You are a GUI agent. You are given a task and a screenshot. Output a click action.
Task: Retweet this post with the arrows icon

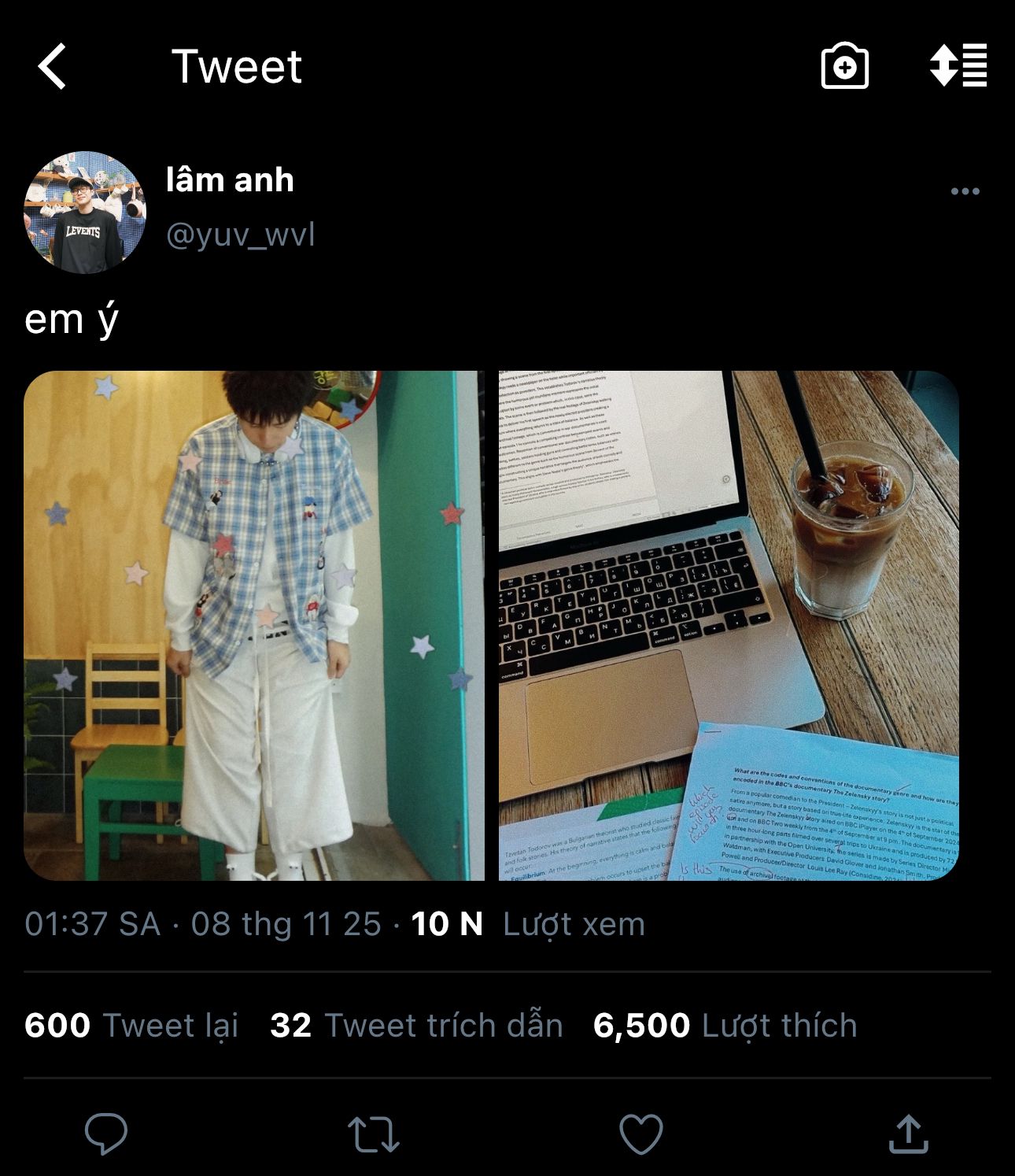(x=374, y=1134)
